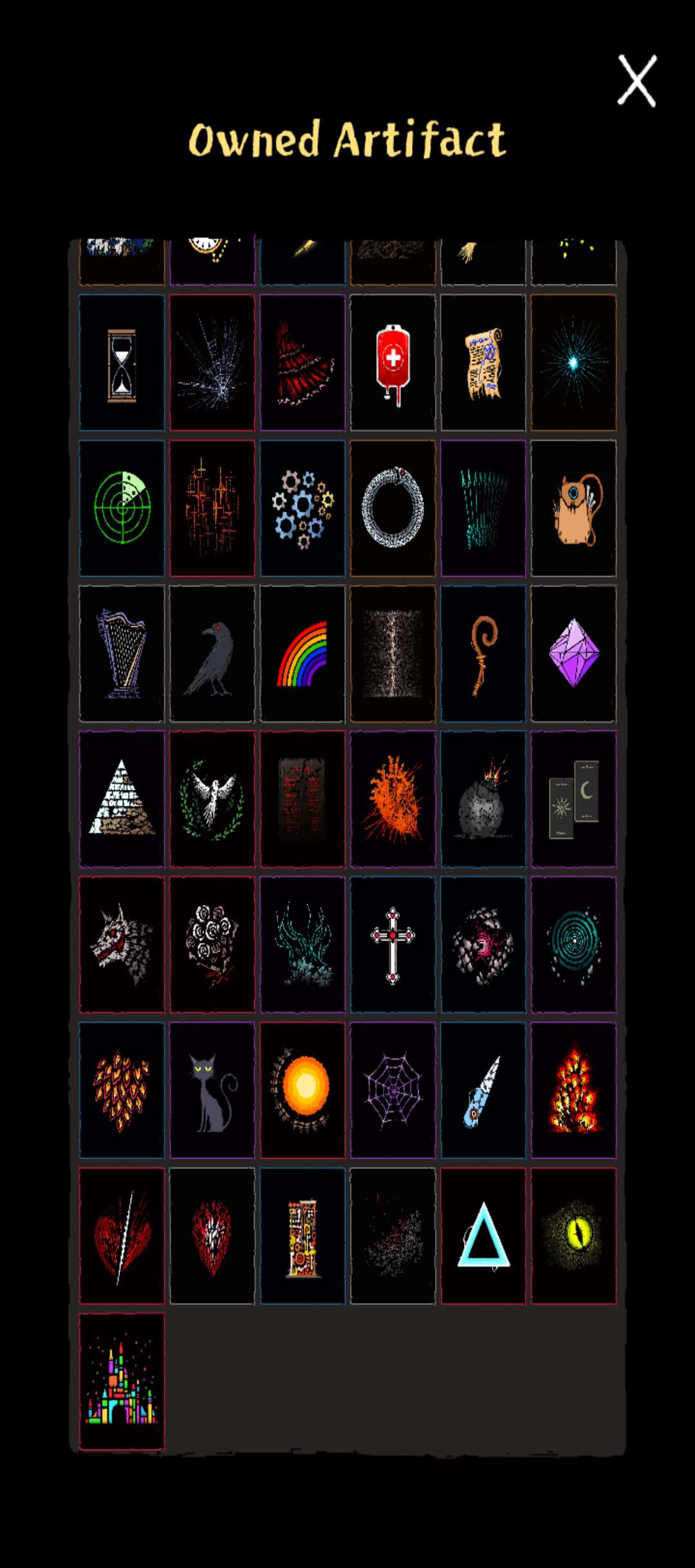Screen dimensions: 695x1568
Task: Select the hourglass artifact
Action: point(122,363)
